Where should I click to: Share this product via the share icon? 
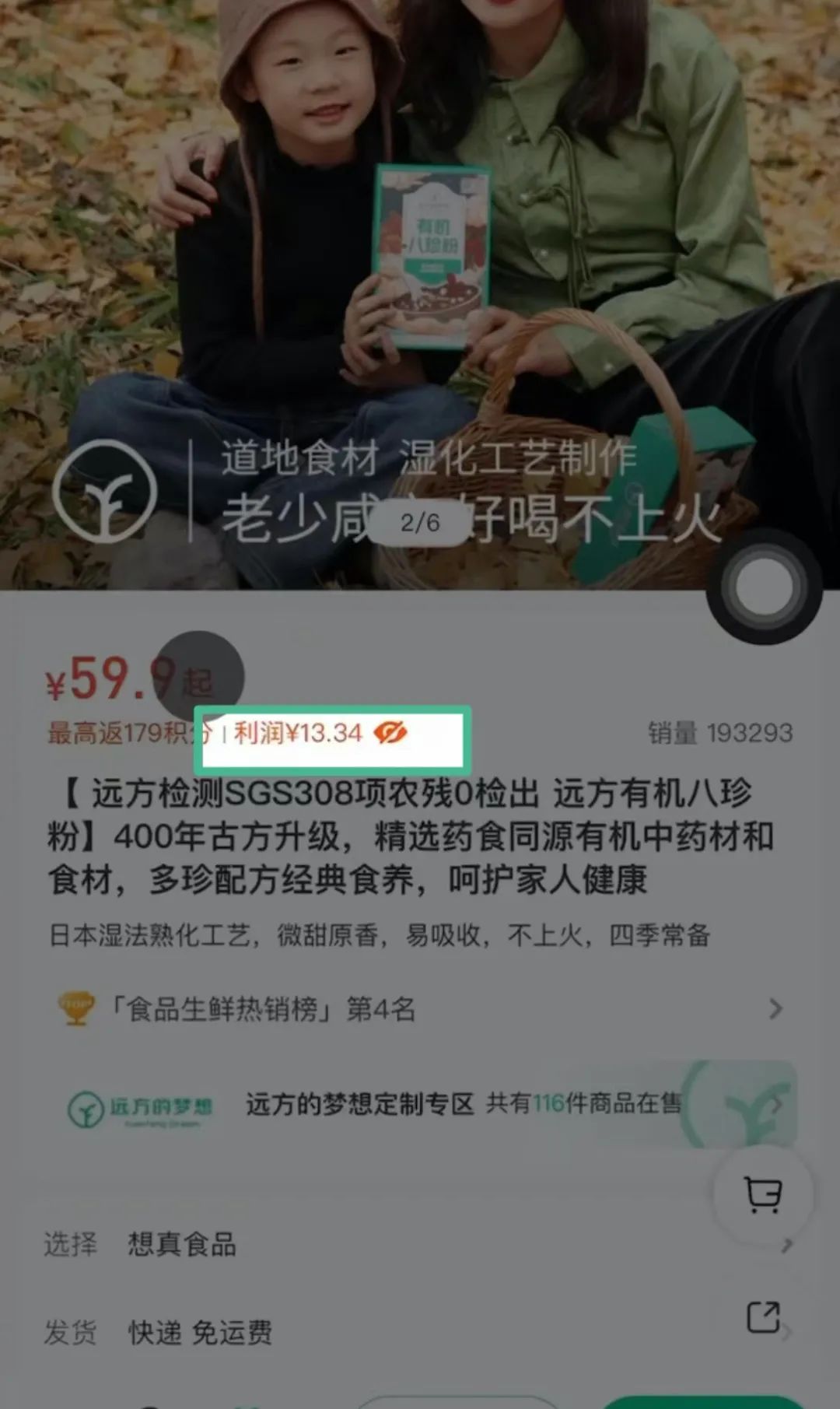click(x=763, y=1317)
